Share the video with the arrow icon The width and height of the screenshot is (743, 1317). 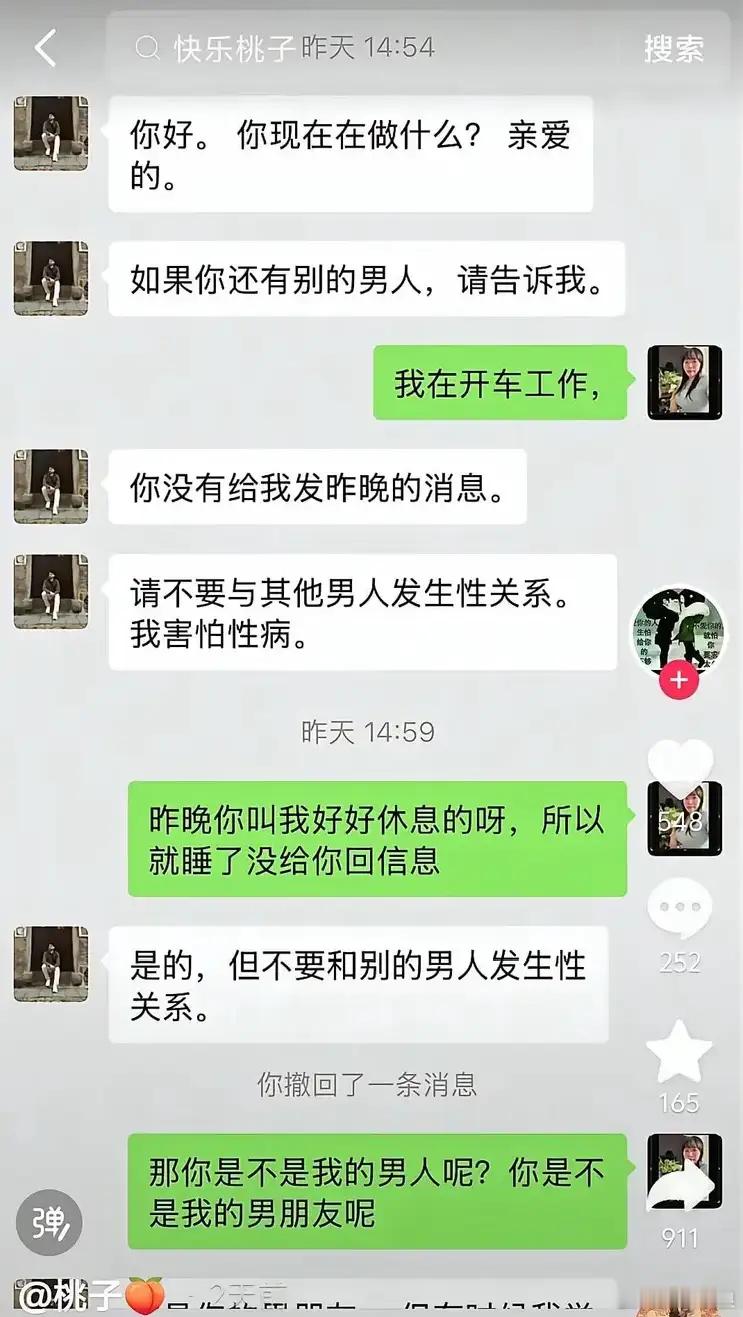click(x=680, y=1192)
